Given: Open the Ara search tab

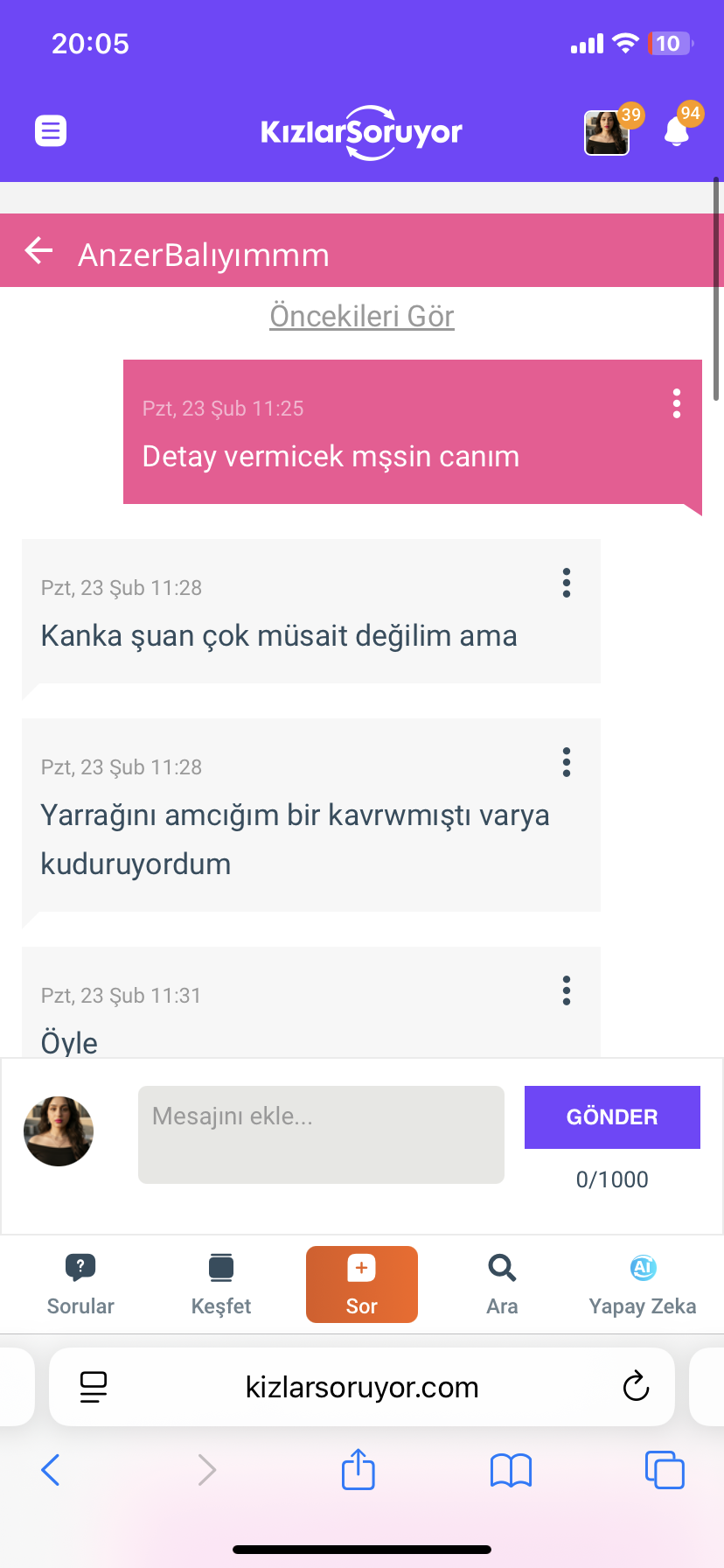Looking at the screenshot, I should tap(502, 1284).
